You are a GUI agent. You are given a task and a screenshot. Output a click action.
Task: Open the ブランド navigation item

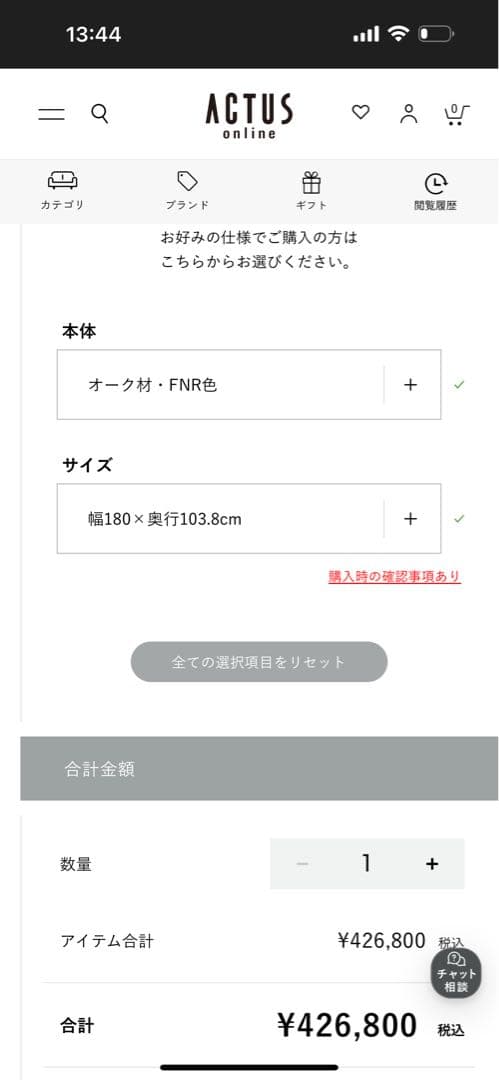(x=187, y=191)
